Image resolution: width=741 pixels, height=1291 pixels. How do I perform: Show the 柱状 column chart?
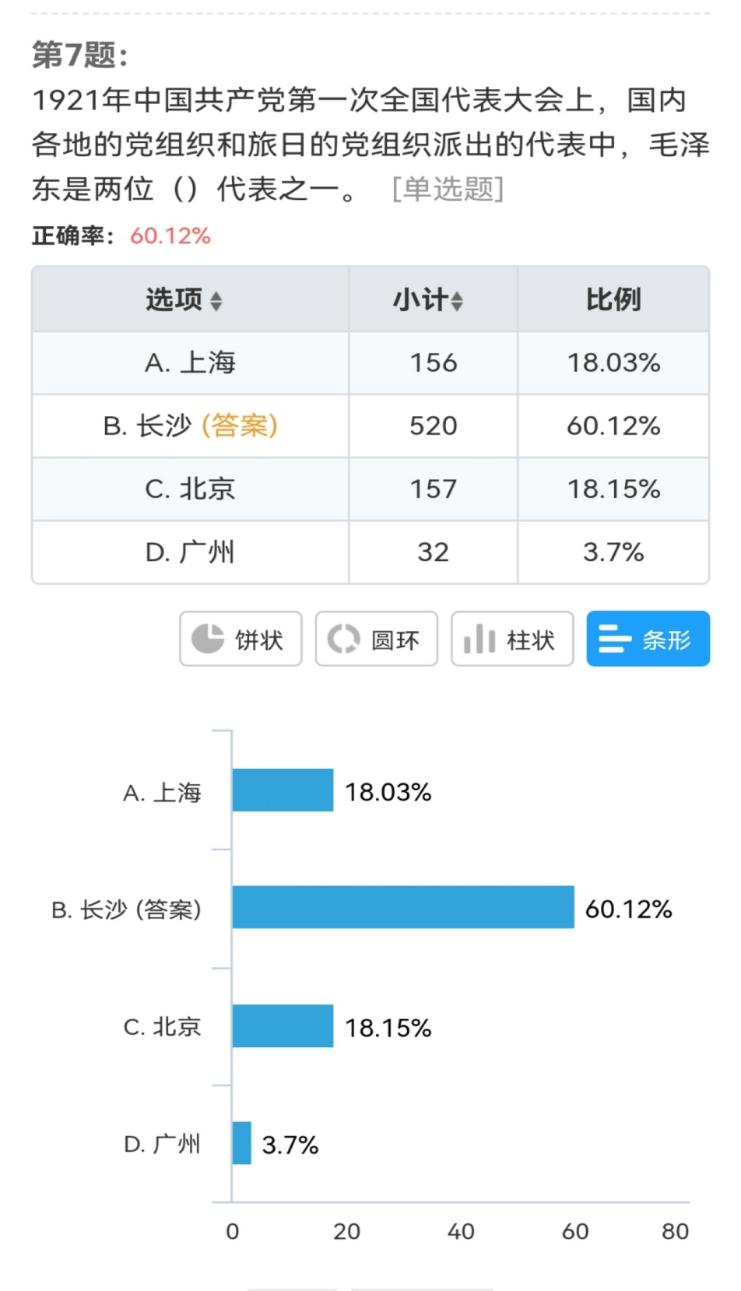(x=512, y=639)
